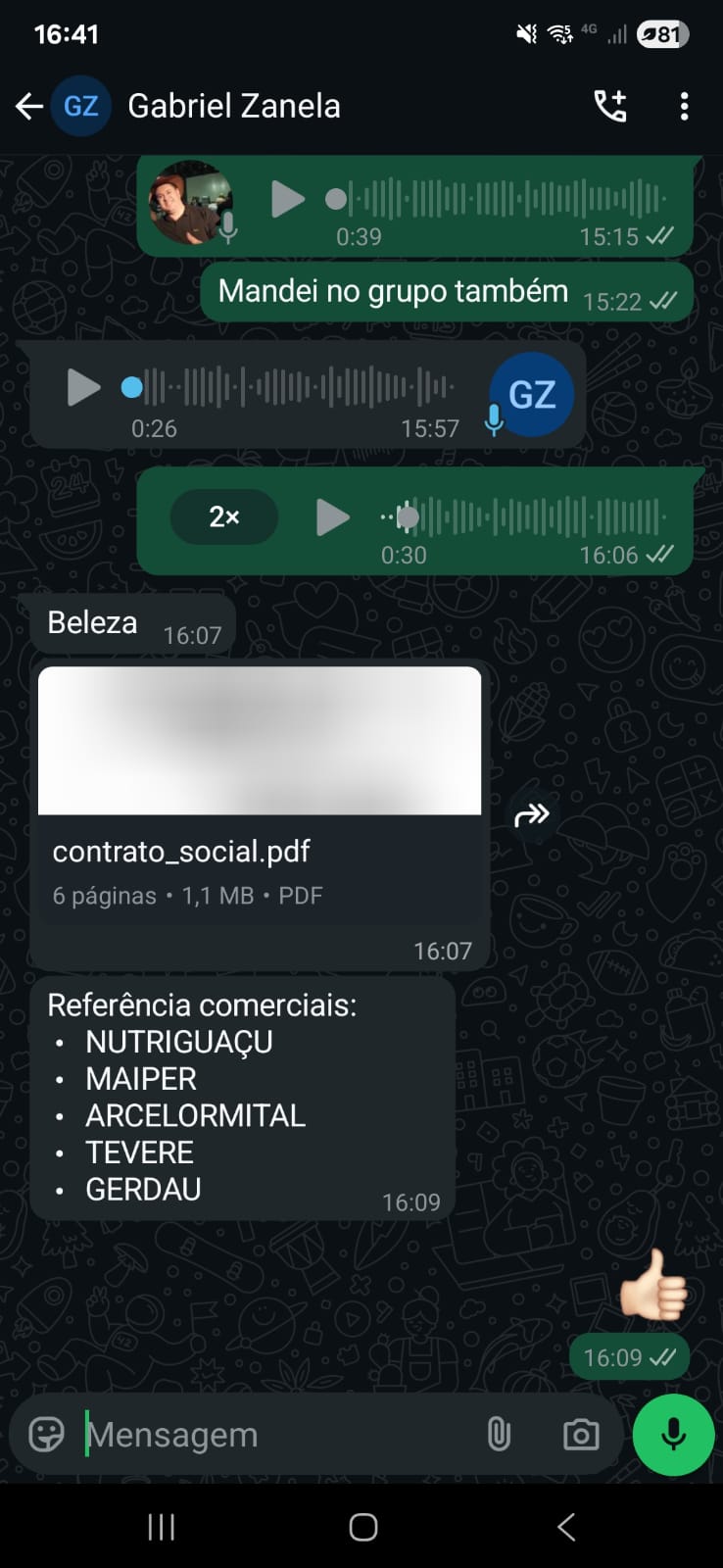Play the 0:39 voice message
The height and width of the screenshot is (1568, 723).
click(287, 199)
